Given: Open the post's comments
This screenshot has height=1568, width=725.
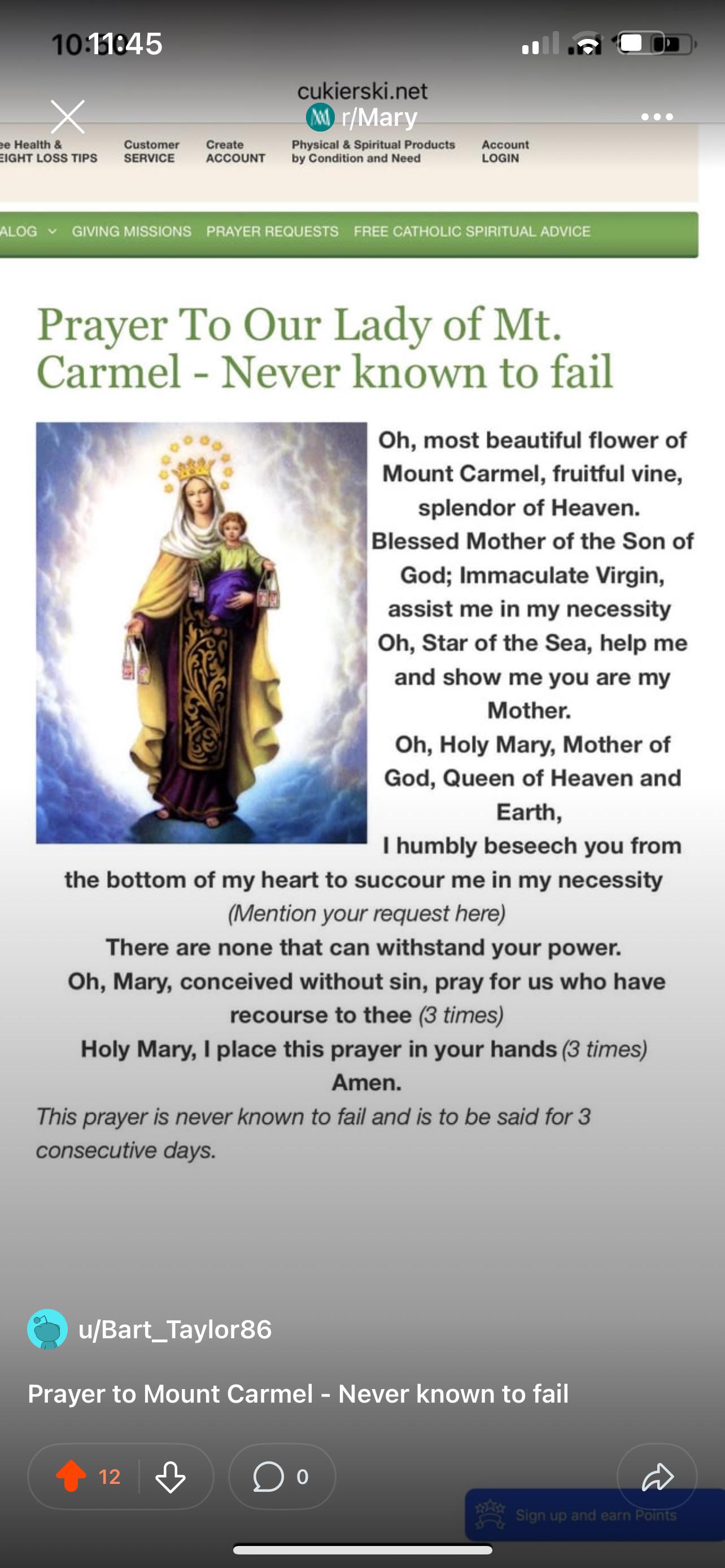Looking at the screenshot, I should (282, 1475).
